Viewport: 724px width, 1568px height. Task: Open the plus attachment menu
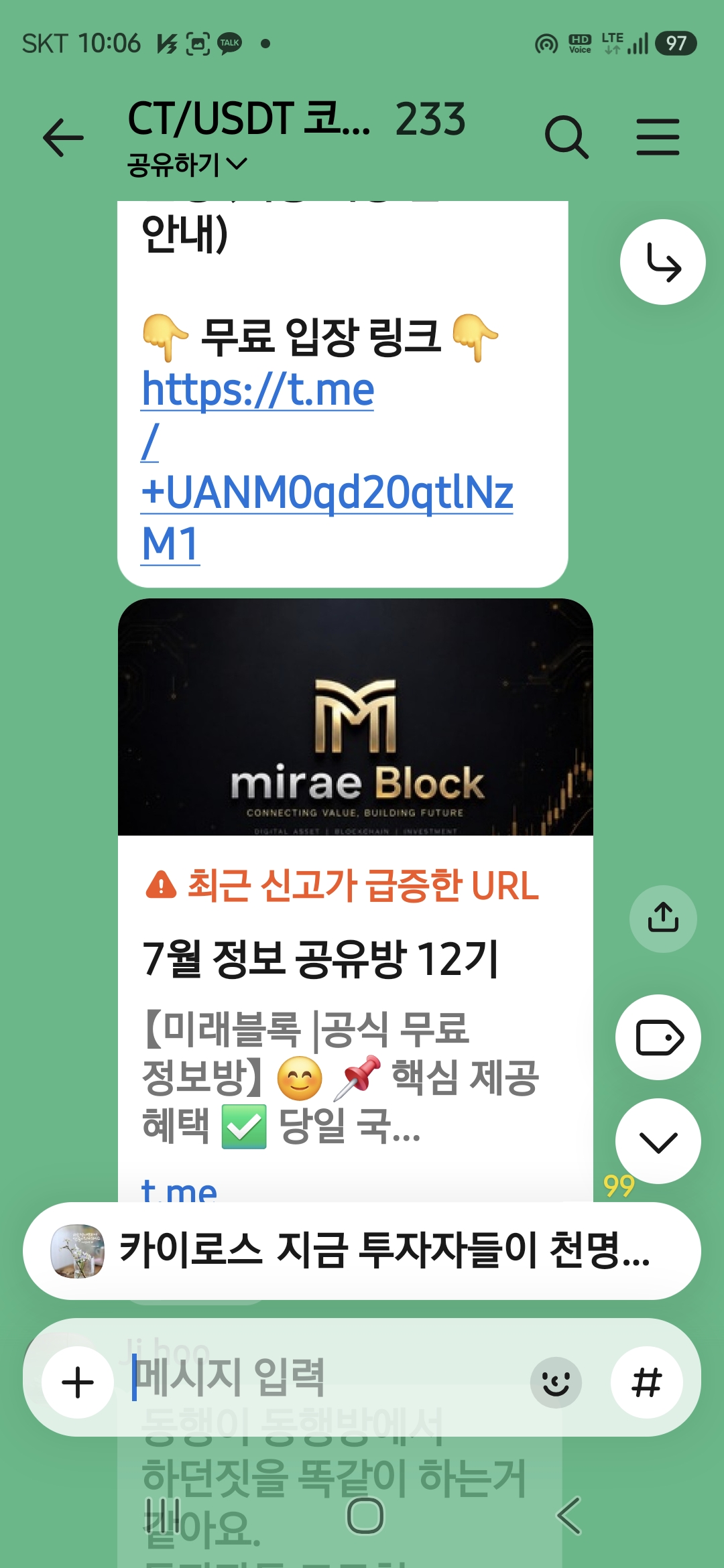(x=78, y=1382)
